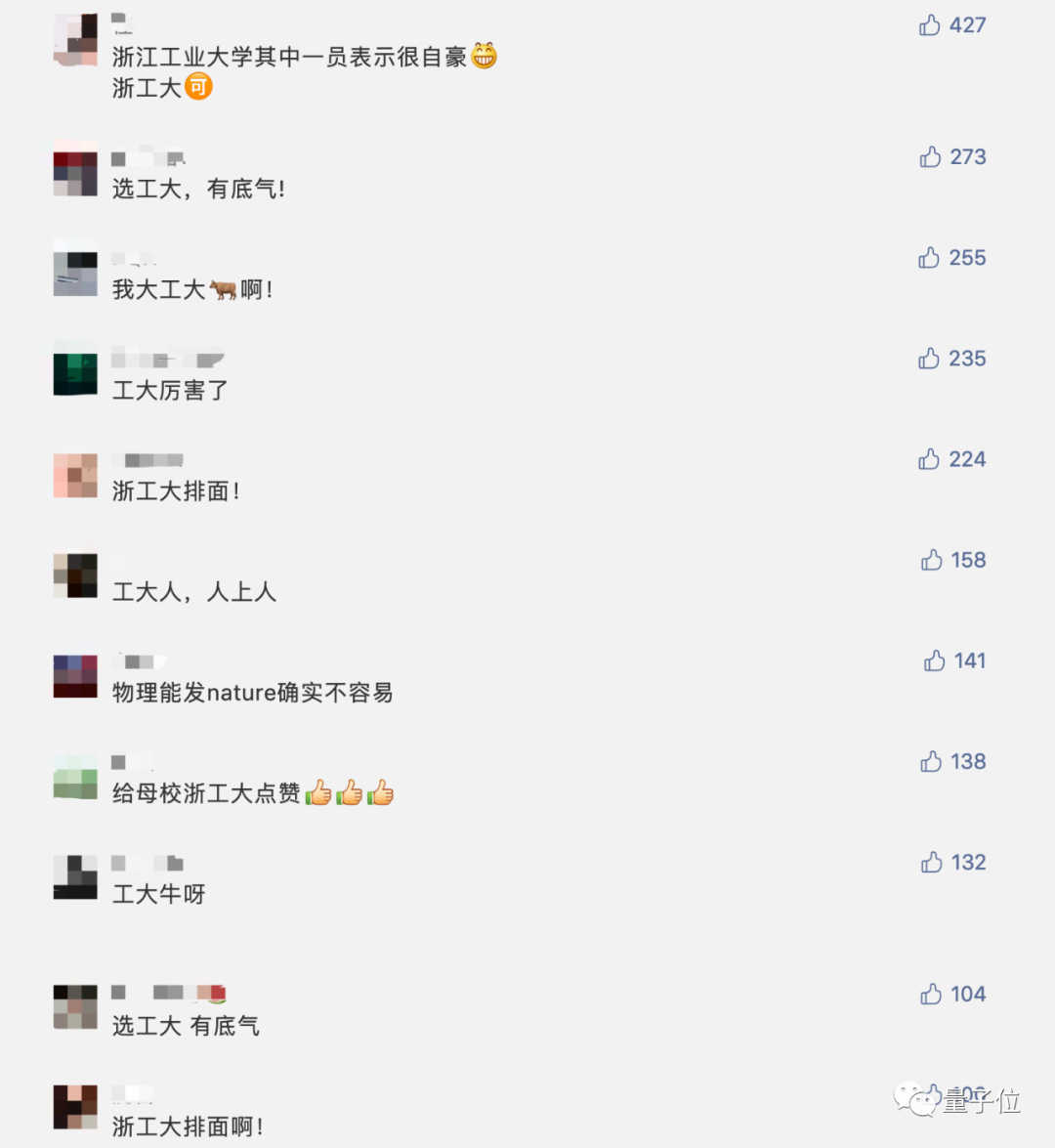Like the comment 我大工大啊!

pyautogui.click(x=929, y=258)
